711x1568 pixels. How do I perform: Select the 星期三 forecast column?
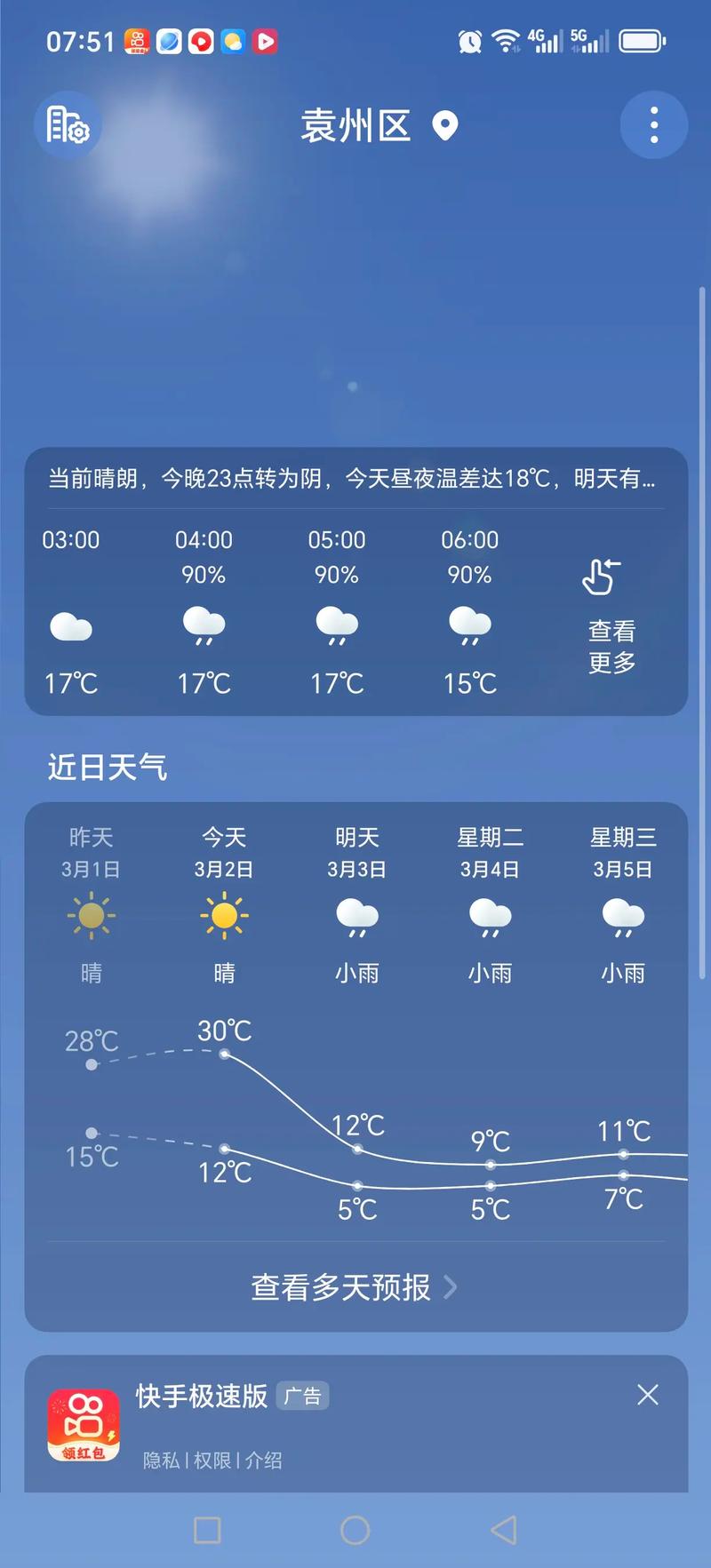623,899
